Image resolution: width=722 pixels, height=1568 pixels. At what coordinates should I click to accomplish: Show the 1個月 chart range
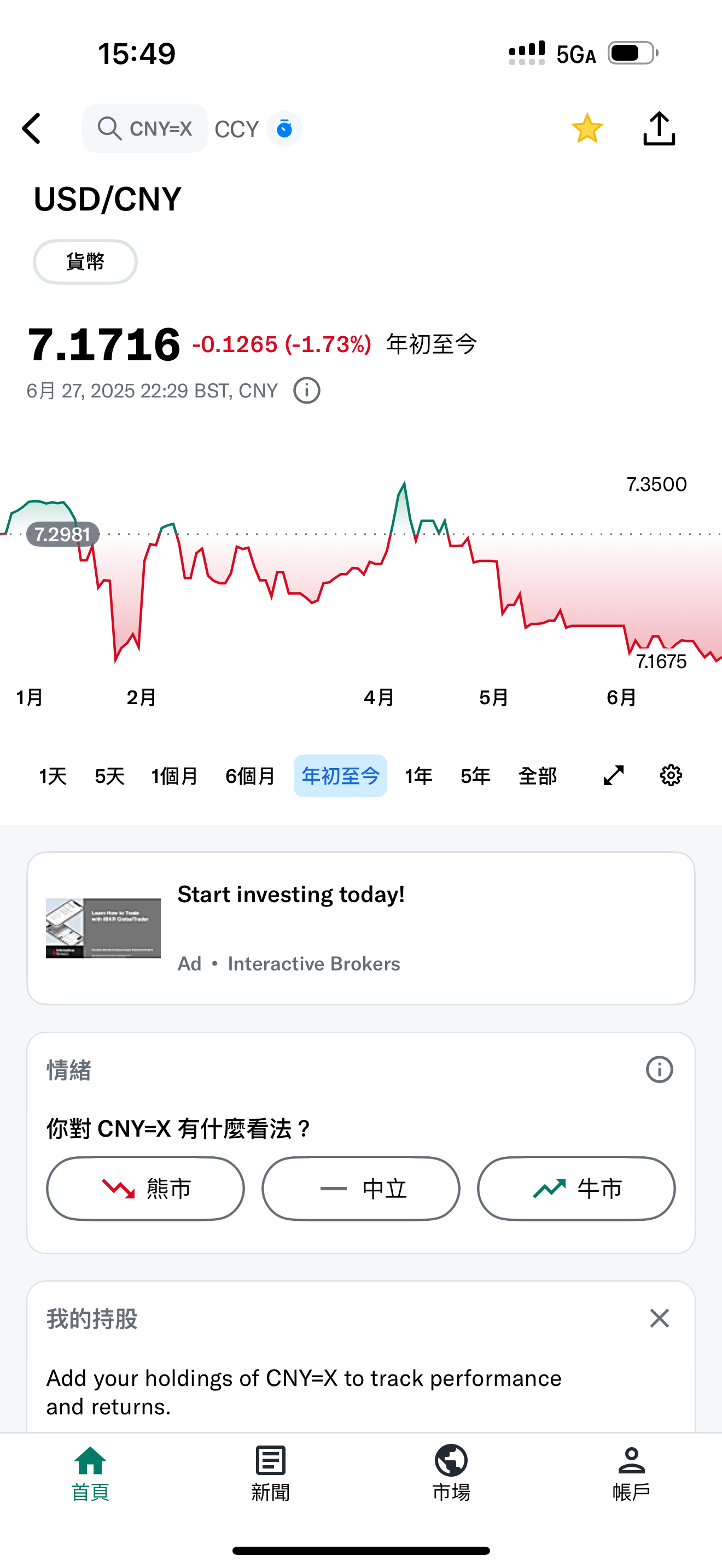click(174, 776)
